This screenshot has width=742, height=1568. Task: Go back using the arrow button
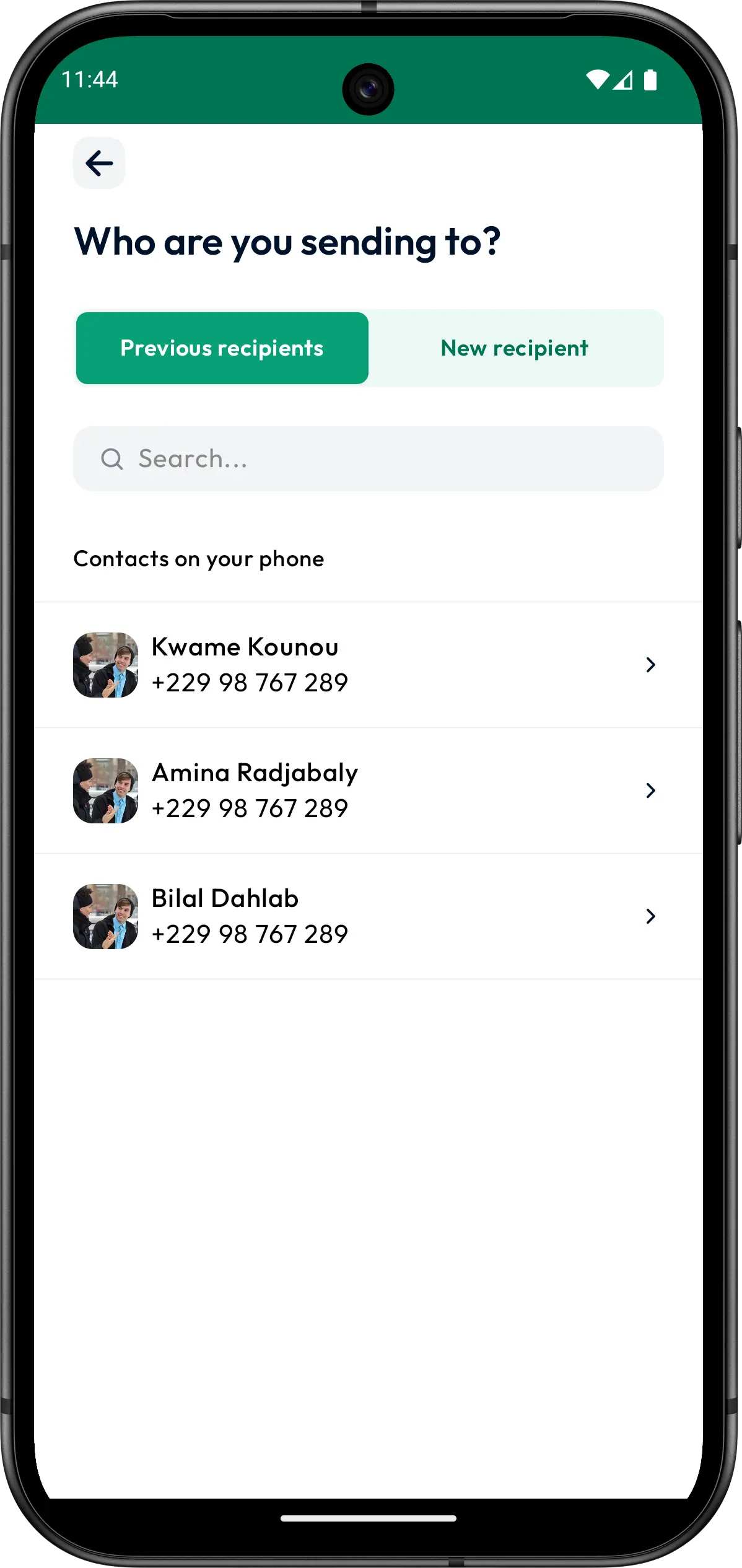(99, 163)
